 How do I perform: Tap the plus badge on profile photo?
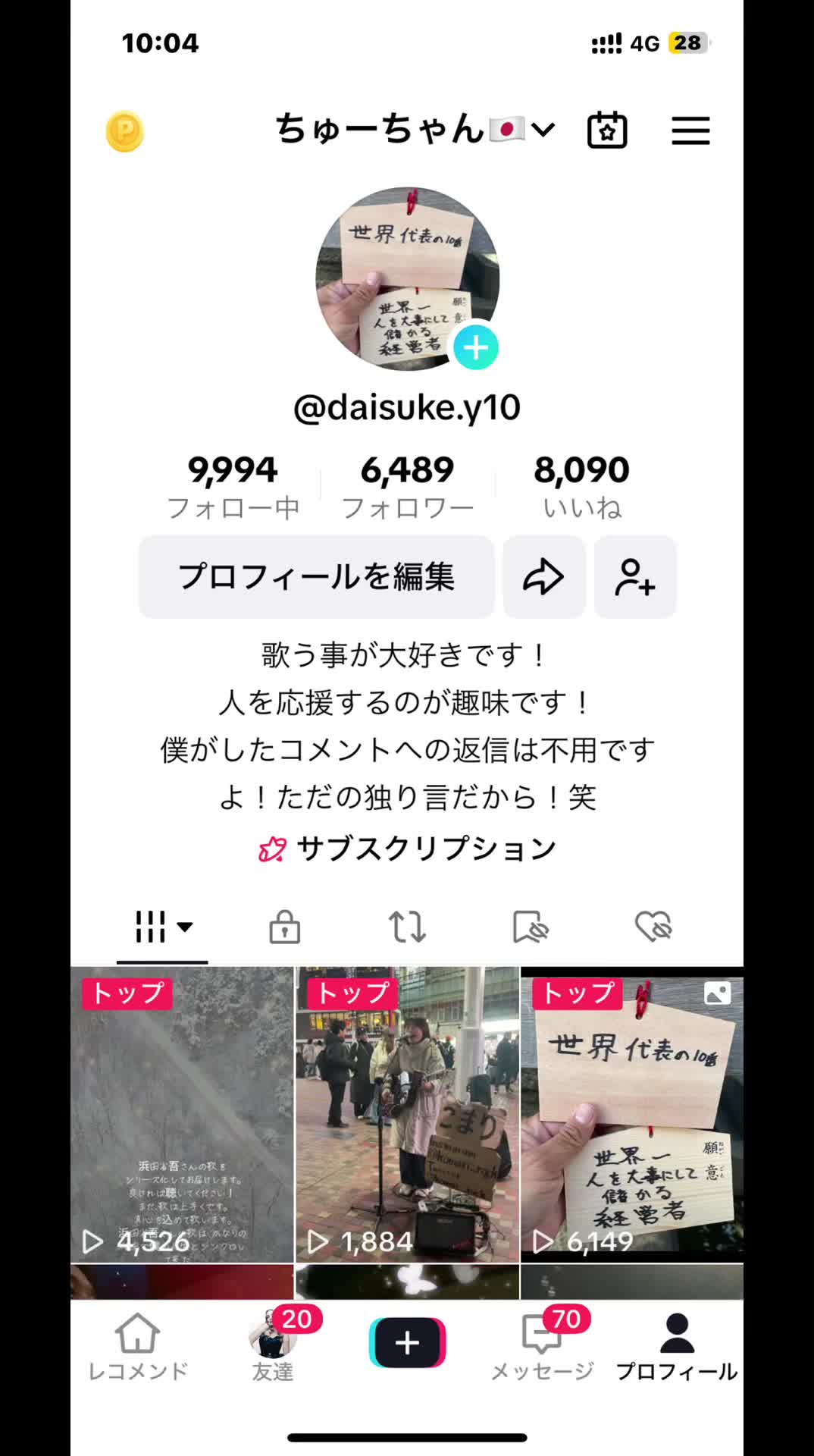click(476, 347)
